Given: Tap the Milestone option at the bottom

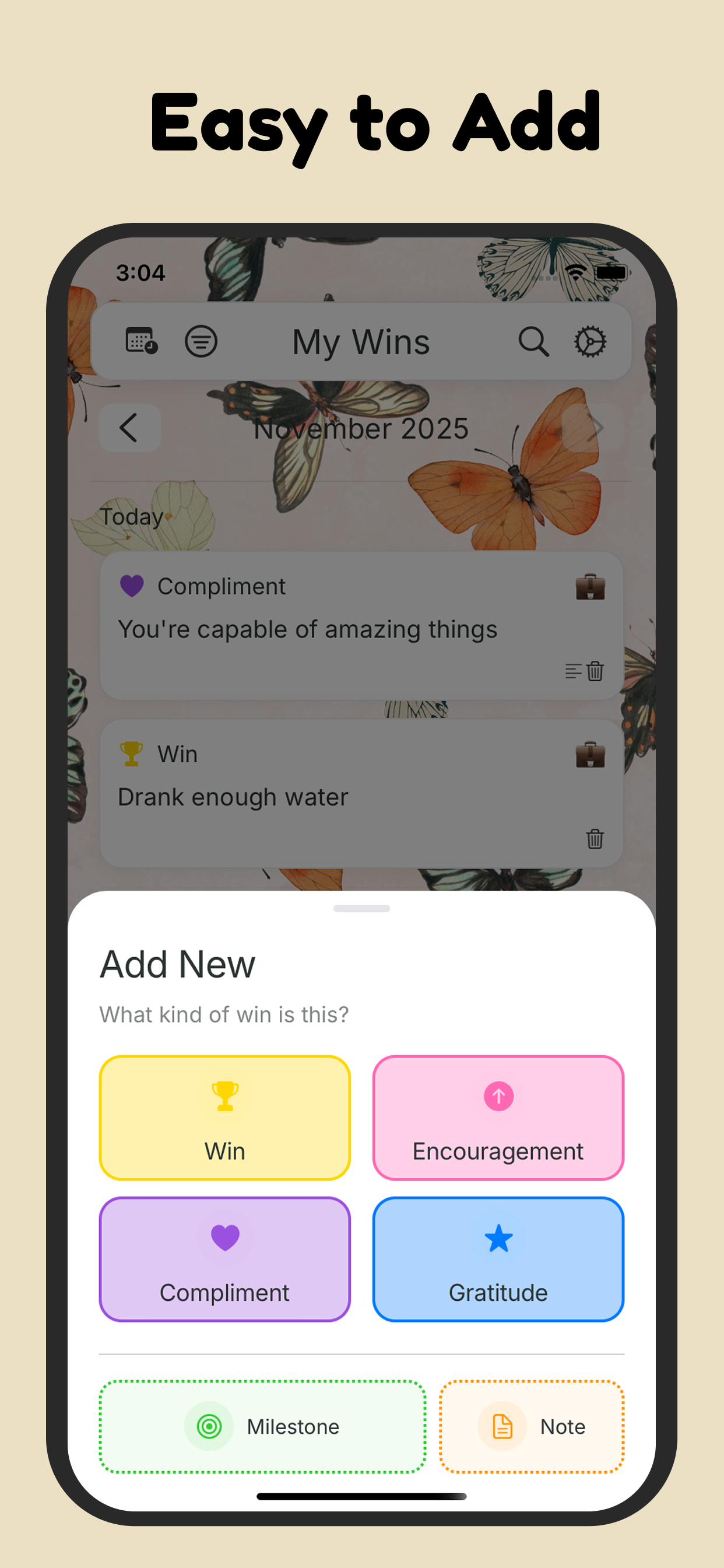Looking at the screenshot, I should click(x=262, y=1427).
